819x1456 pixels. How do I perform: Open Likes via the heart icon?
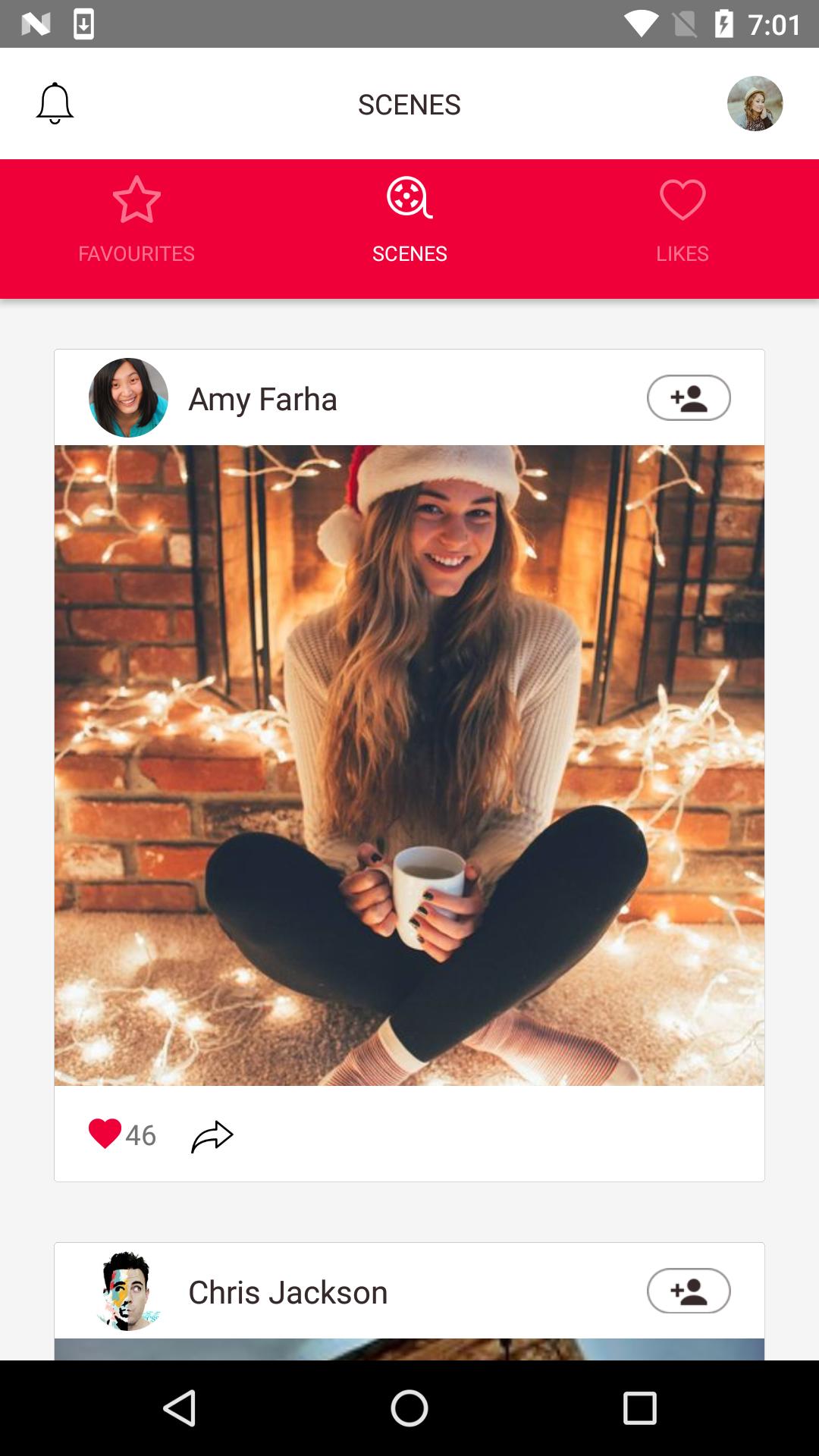click(x=682, y=201)
